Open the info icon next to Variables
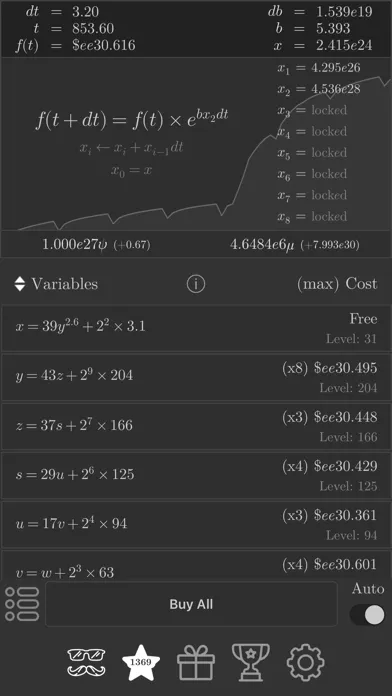Viewport: 392px width, 696px height. [x=196, y=284]
